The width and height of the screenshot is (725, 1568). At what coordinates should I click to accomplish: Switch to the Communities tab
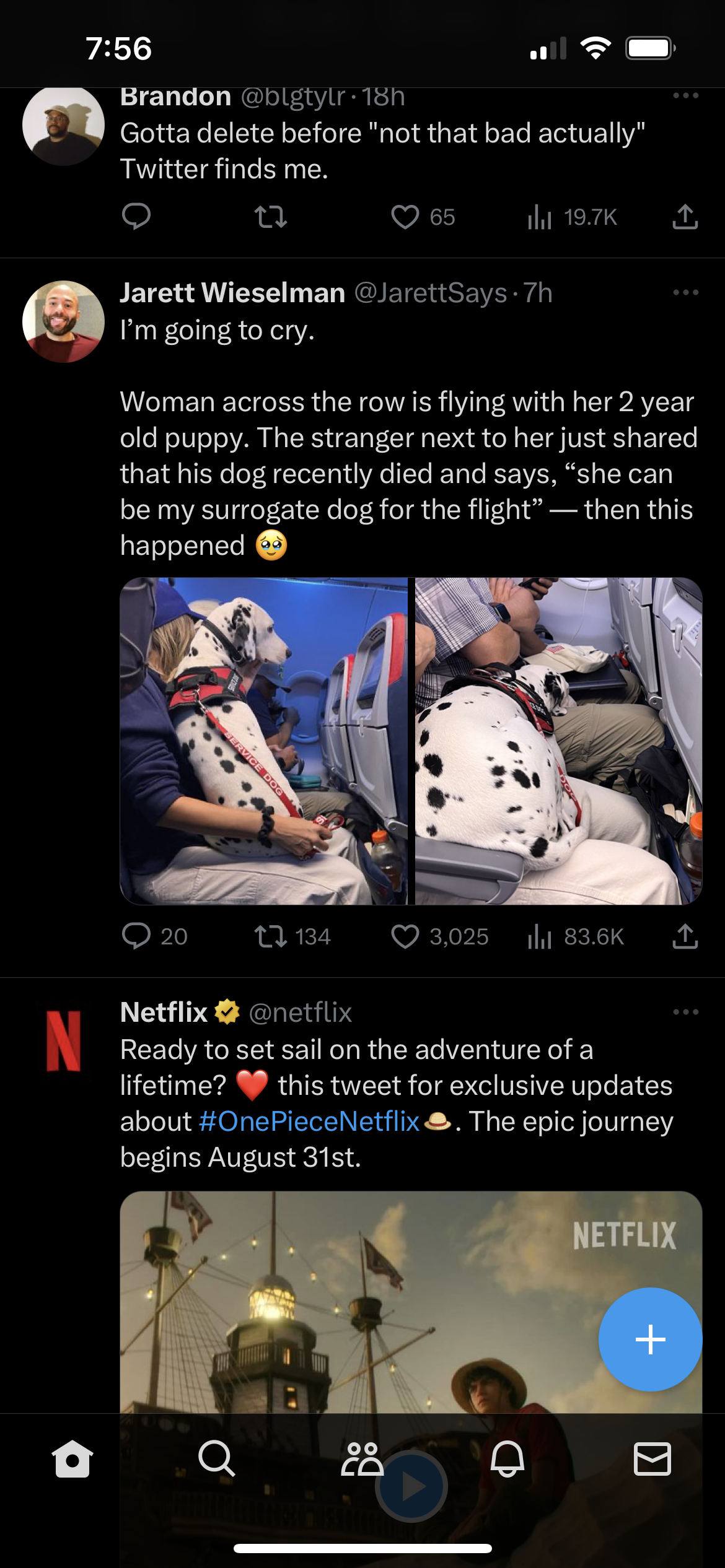(362, 1458)
